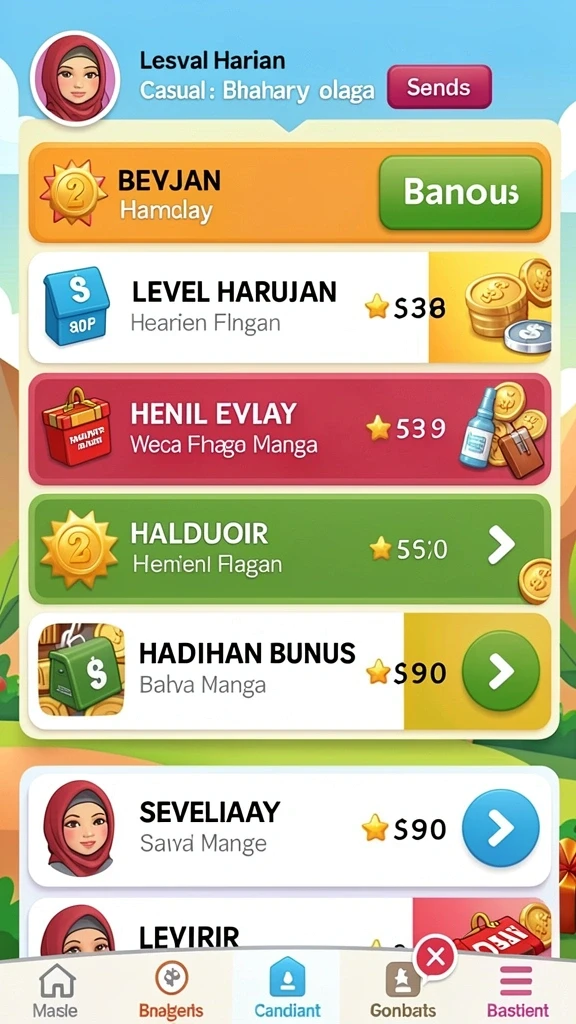
Task: Switch to the Bnagerls tab
Action: click(x=171, y=991)
